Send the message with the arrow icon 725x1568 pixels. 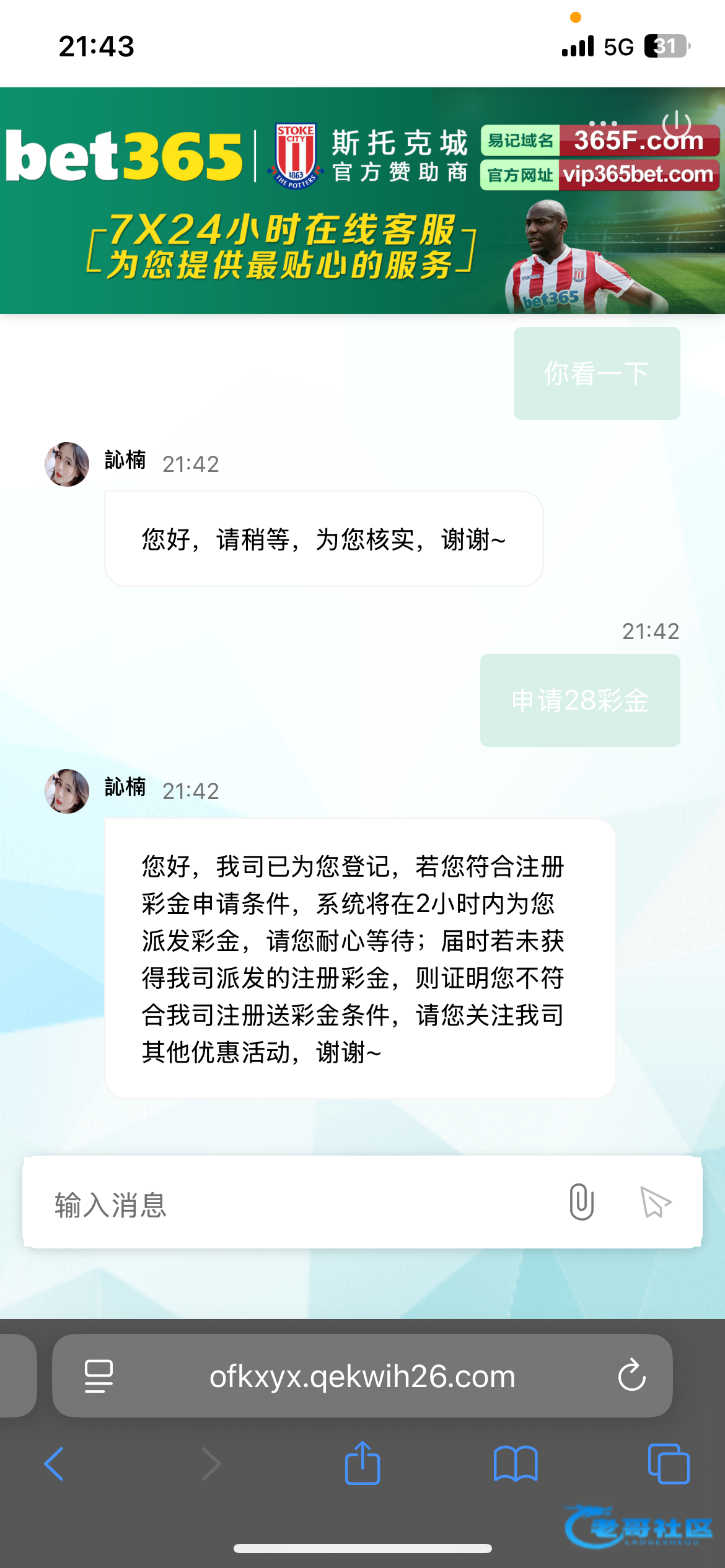pyautogui.click(x=655, y=1203)
